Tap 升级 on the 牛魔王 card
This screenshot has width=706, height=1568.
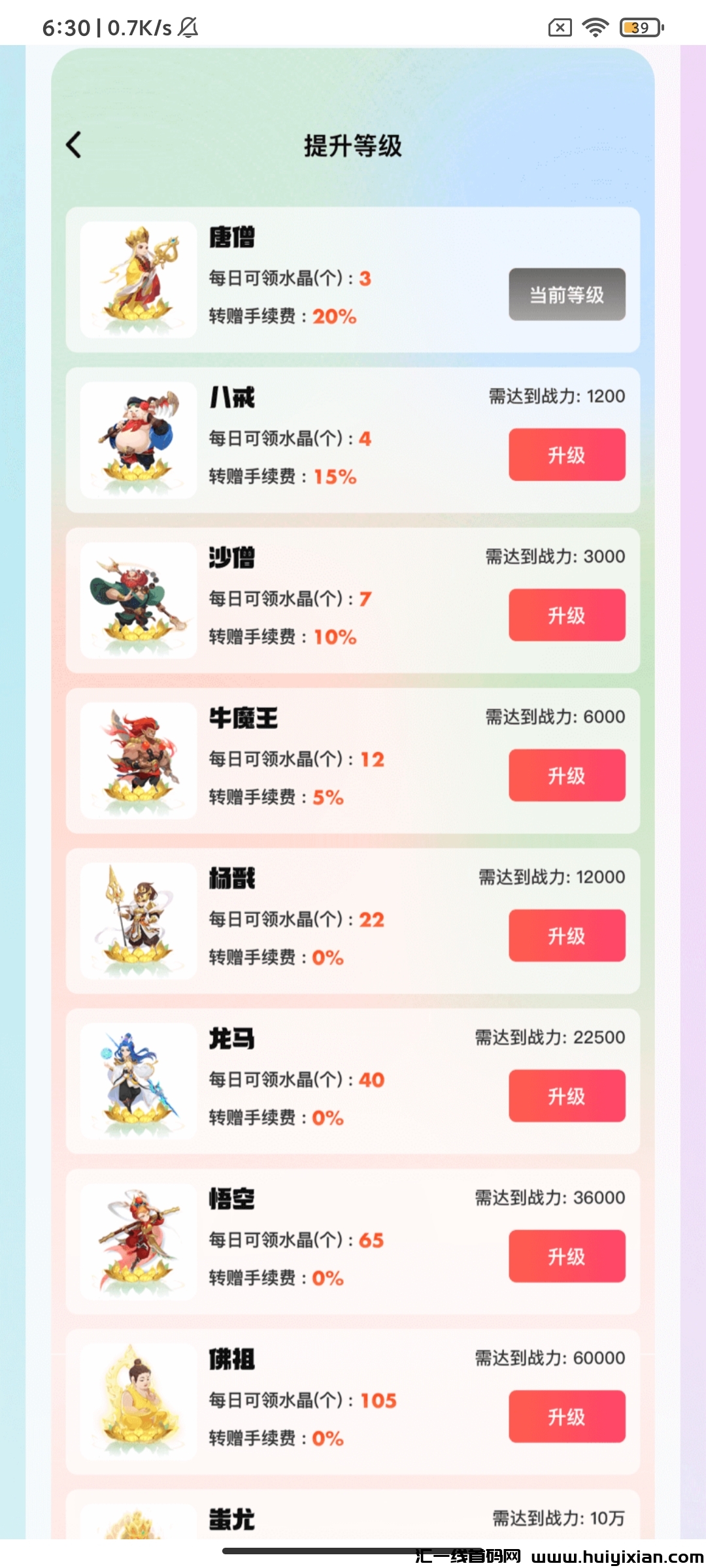pyautogui.click(x=567, y=776)
